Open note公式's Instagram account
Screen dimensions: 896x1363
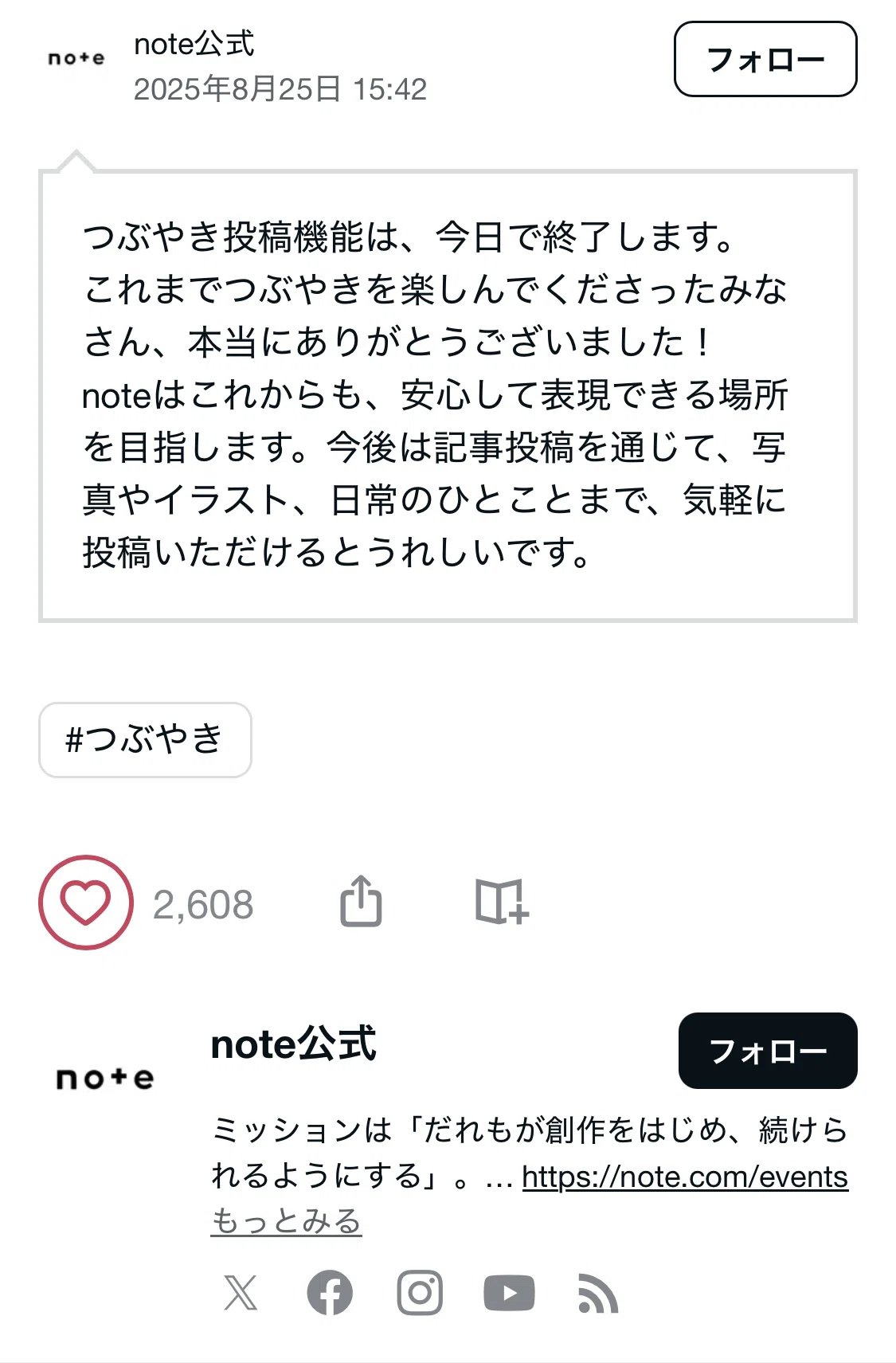pyautogui.click(x=420, y=1292)
